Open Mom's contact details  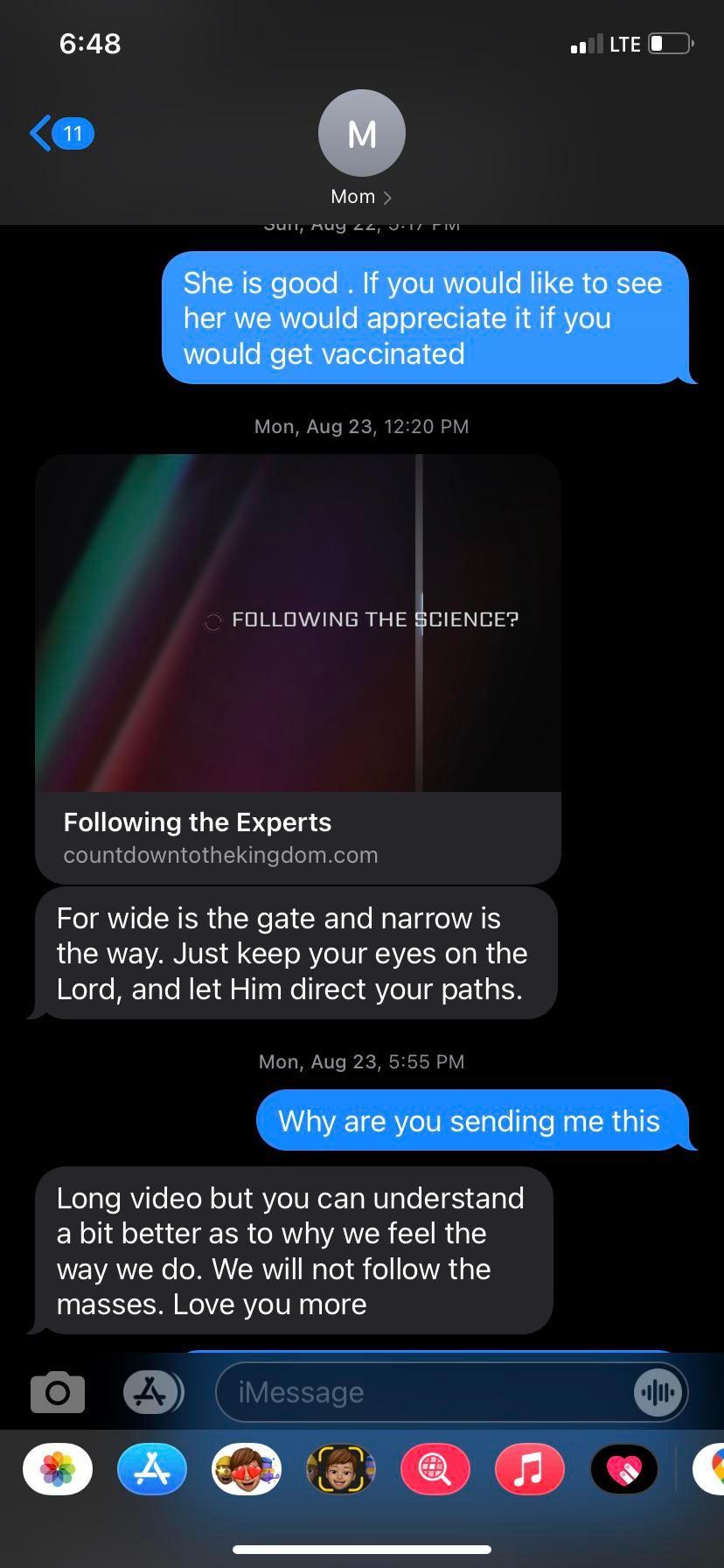pos(361,149)
